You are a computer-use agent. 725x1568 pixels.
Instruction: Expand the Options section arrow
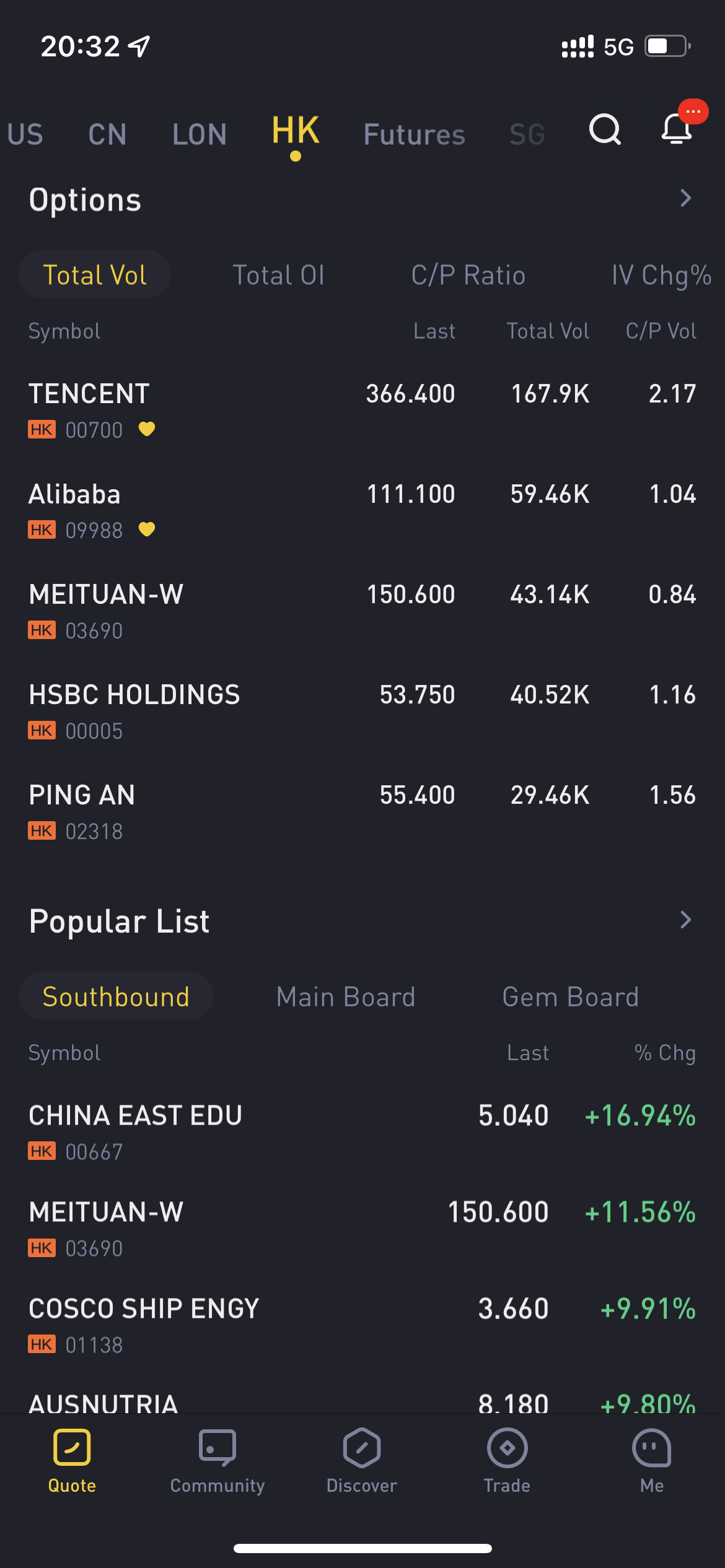click(685, 199)
